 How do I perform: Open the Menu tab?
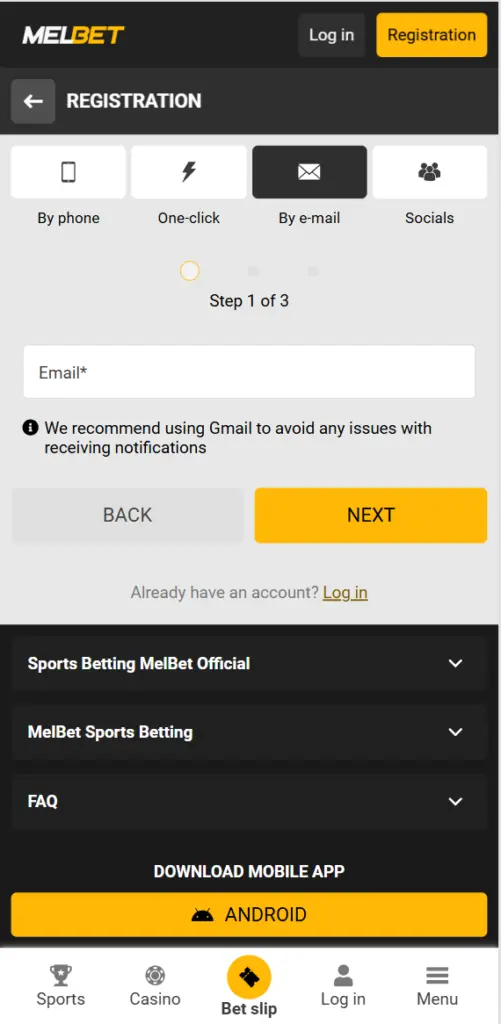point(437,986)
